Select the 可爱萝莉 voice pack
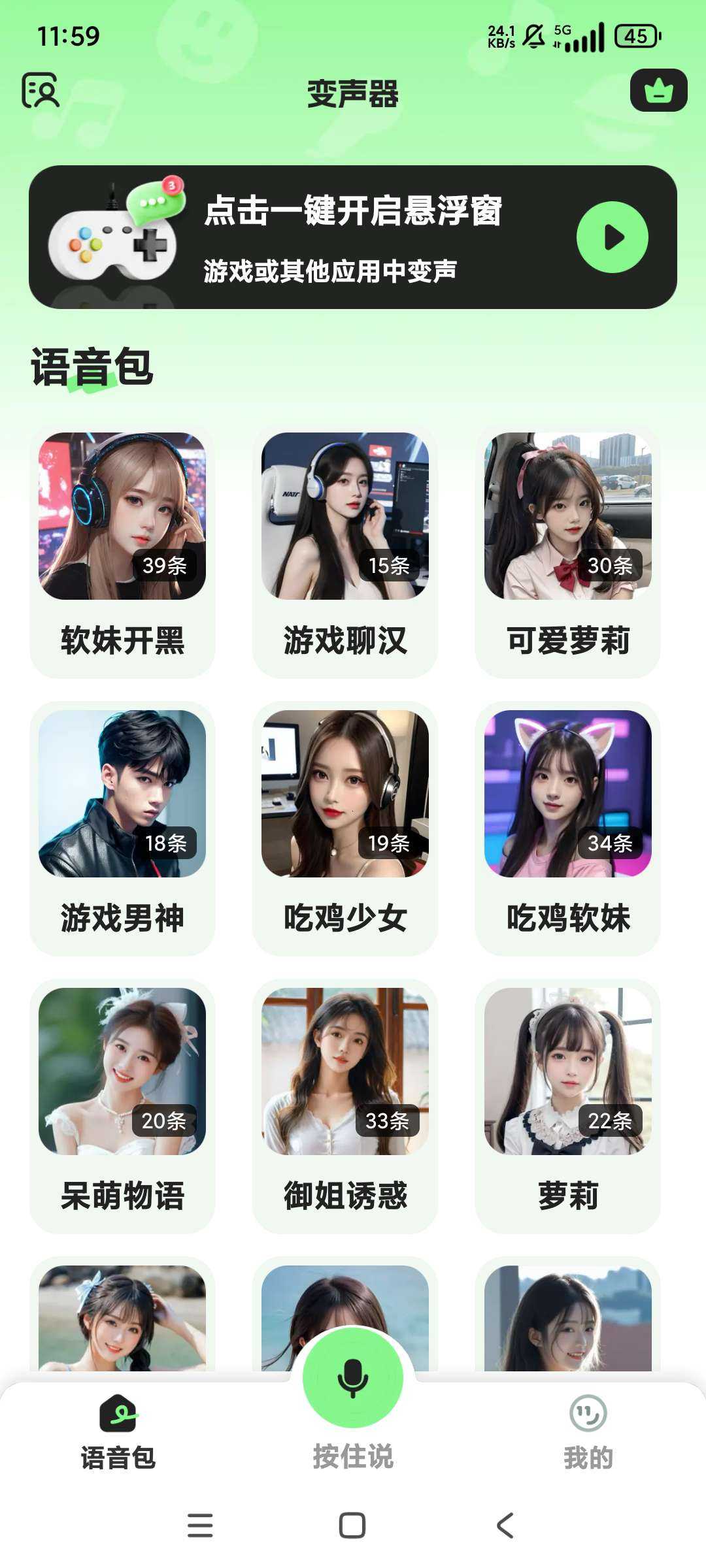 (x=567, y=552)
